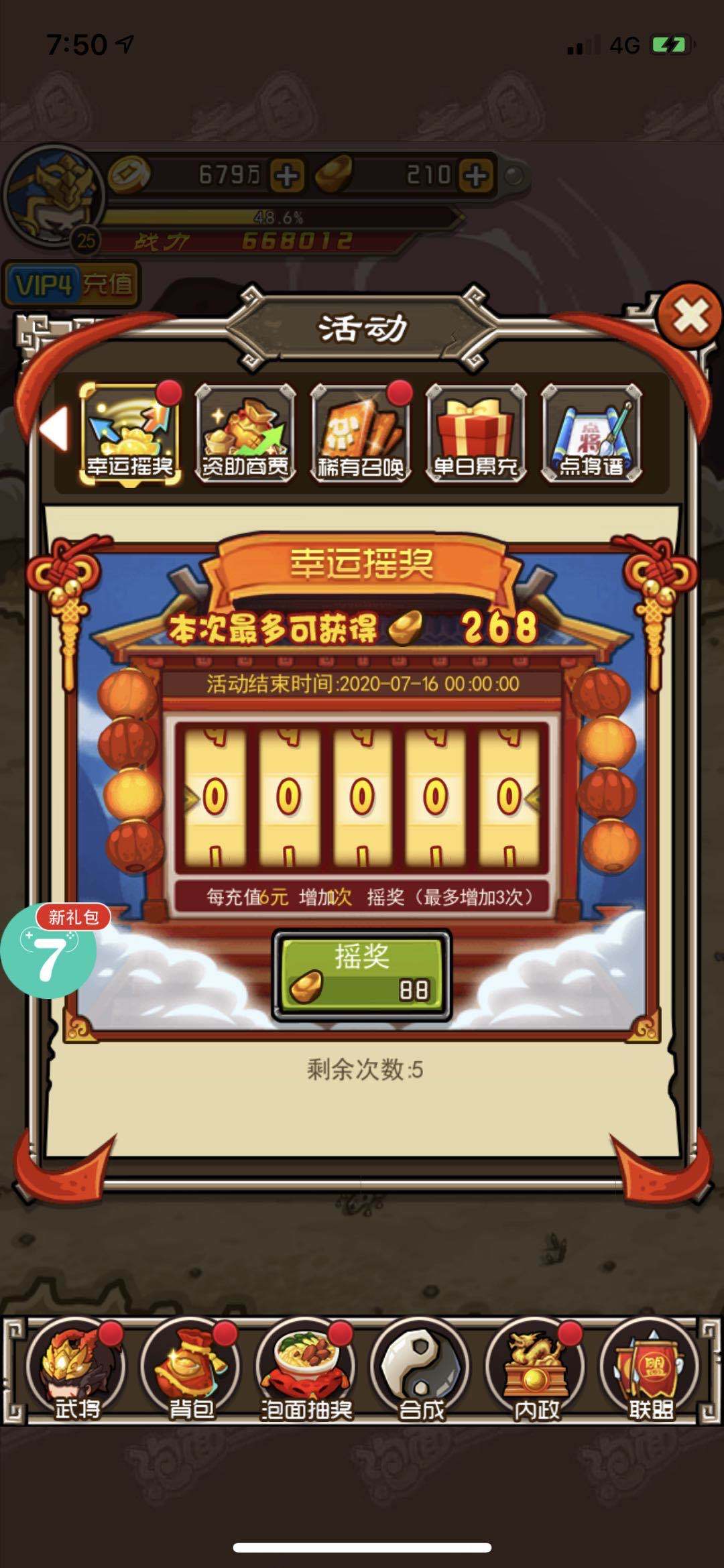Open the player avatar profile
Screen dimensions: 724x1568
tap(54, 194)
